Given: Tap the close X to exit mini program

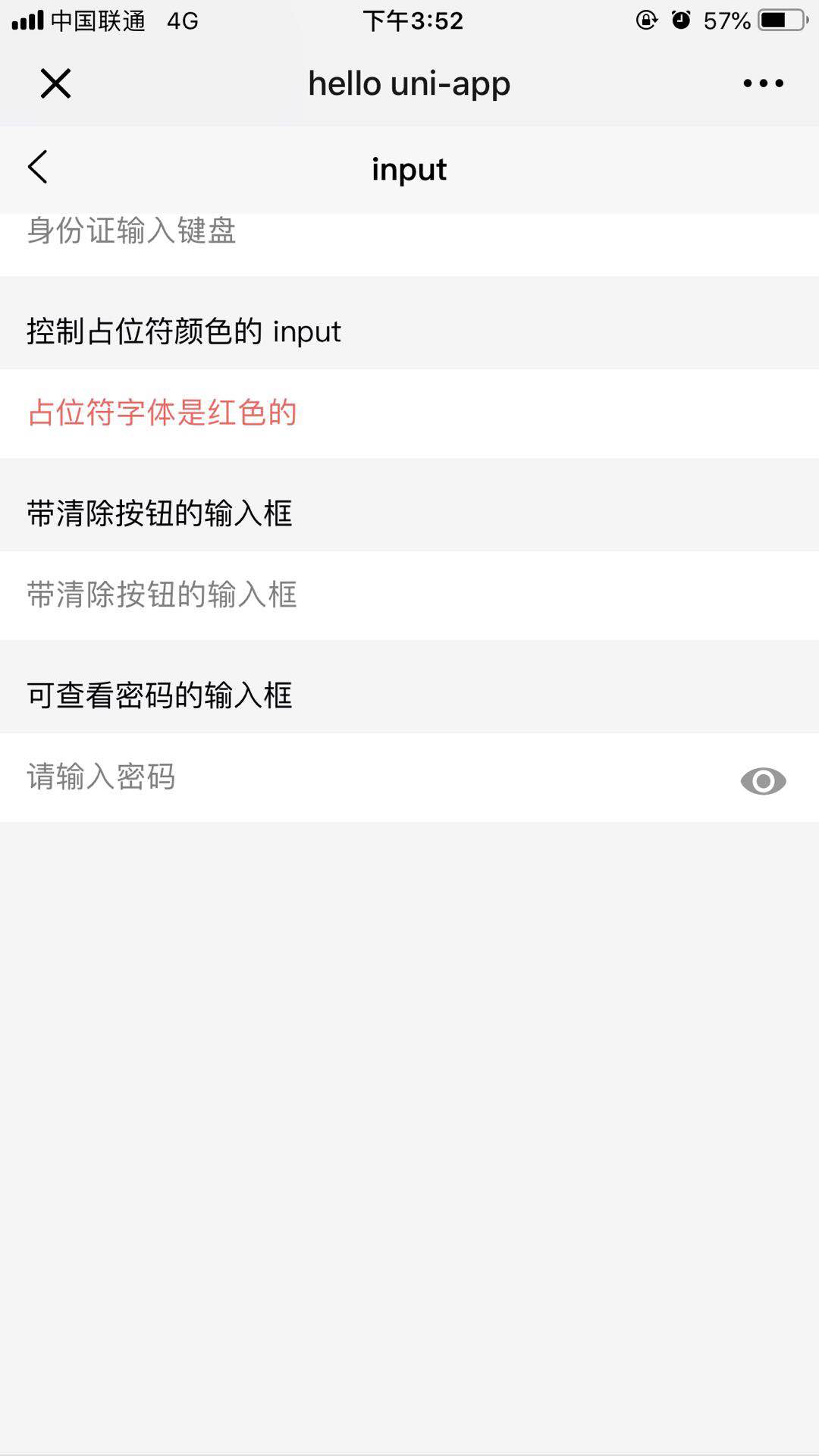Looking at the screenshot, I should [x=55, y=83].
